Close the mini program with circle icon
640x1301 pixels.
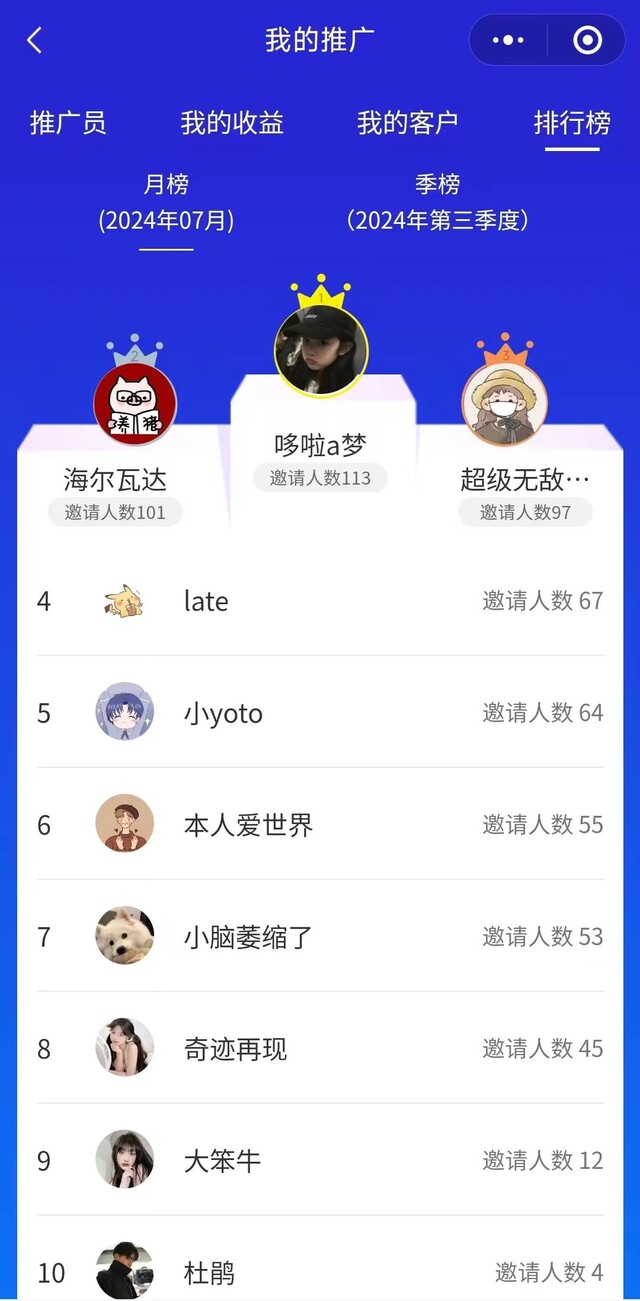pos(587,41)
